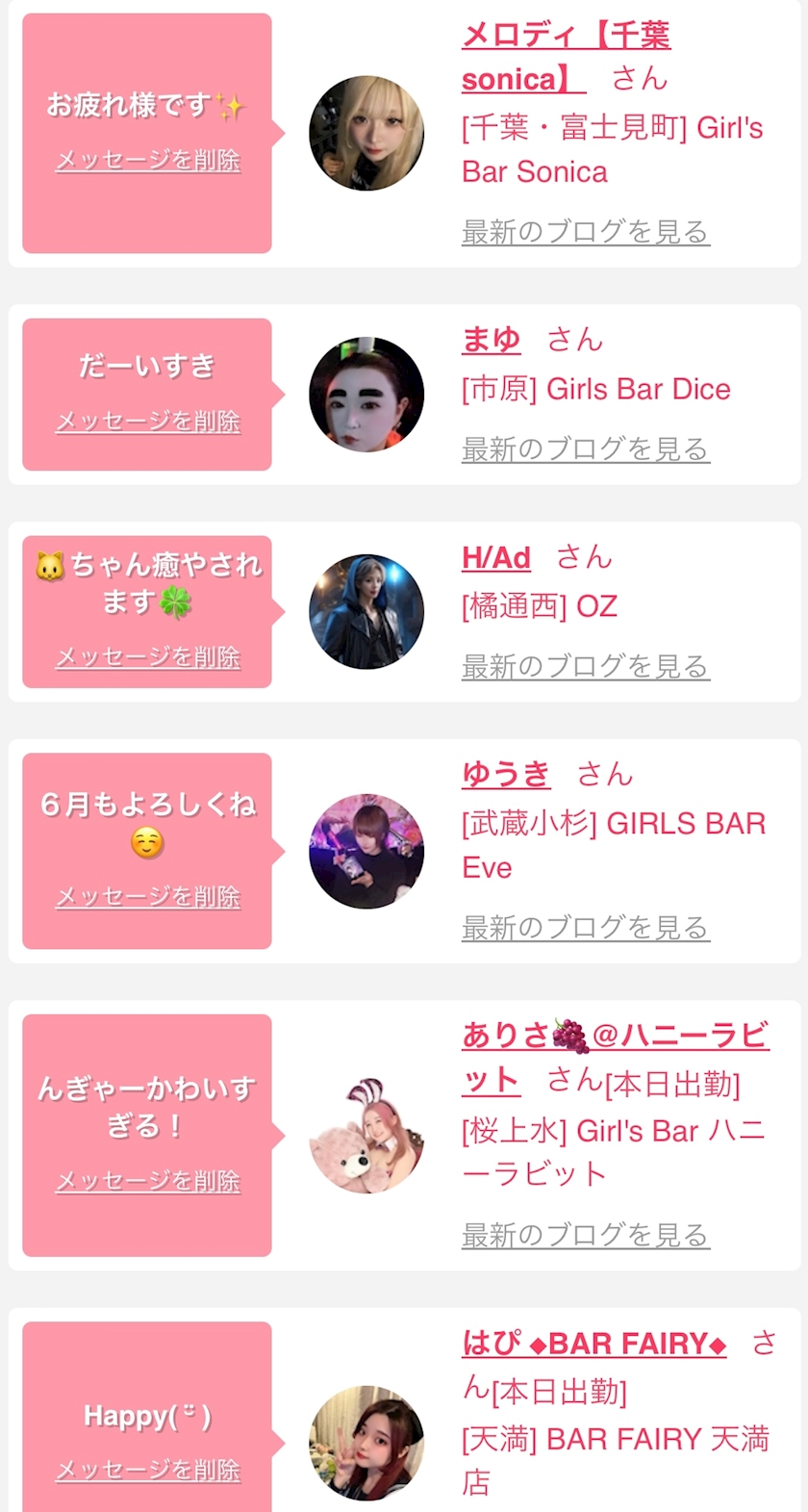View メロディ's latest blog
Viewport: 808px width, 1512px height.
[585, 232]
